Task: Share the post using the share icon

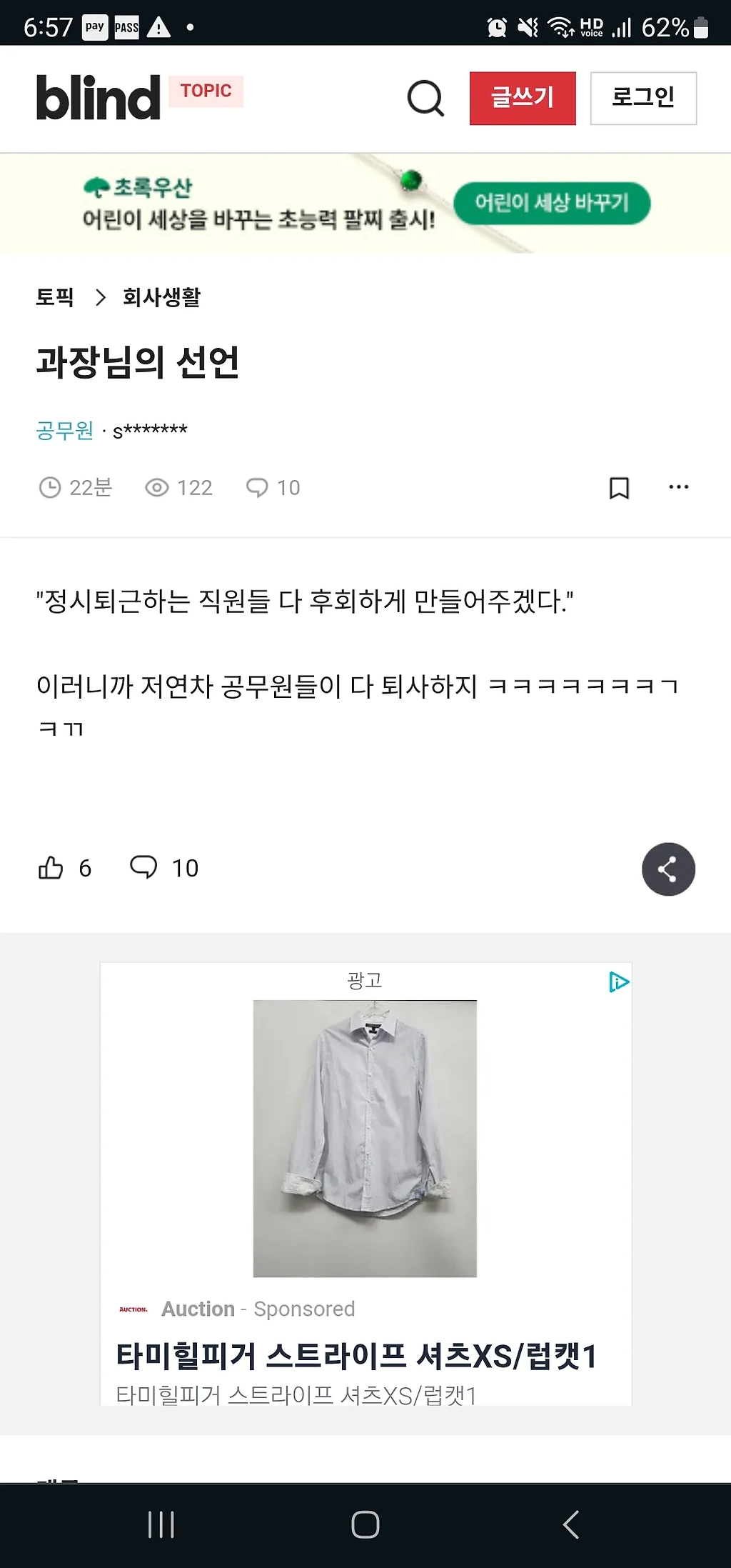Action: pyautogui.click(x=668, y=868)
